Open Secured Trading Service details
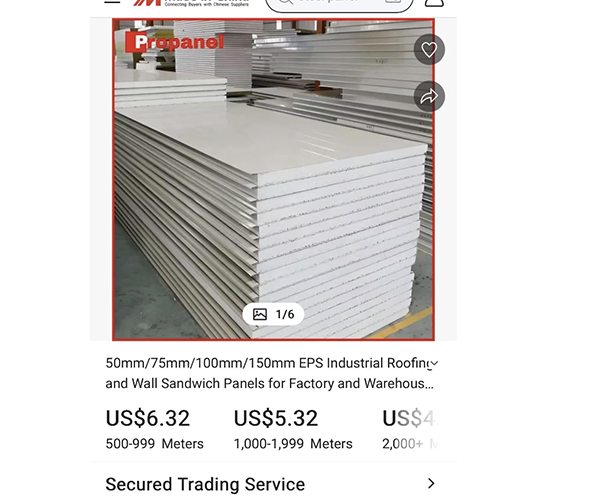 pos(431,483)
